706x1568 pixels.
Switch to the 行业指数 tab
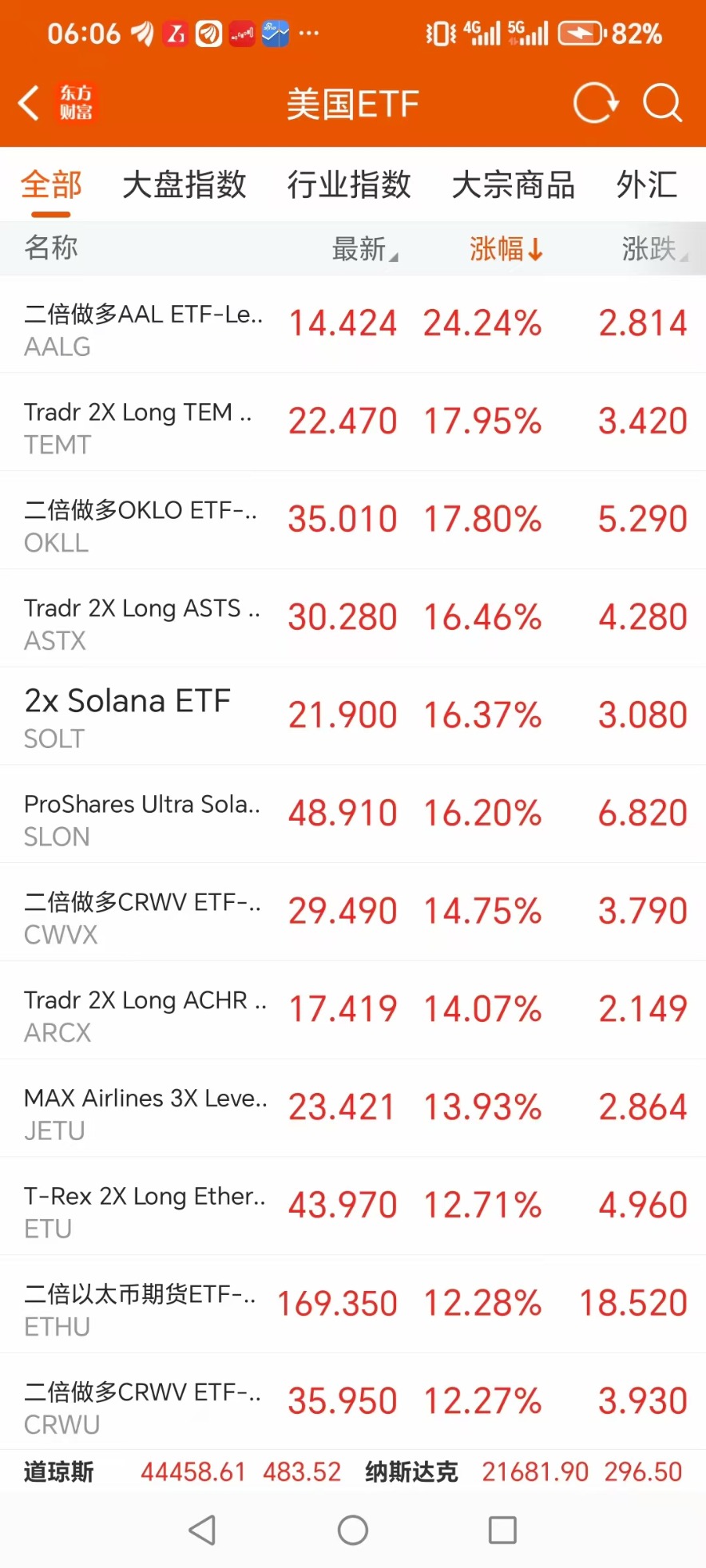(x=349, y=185)
